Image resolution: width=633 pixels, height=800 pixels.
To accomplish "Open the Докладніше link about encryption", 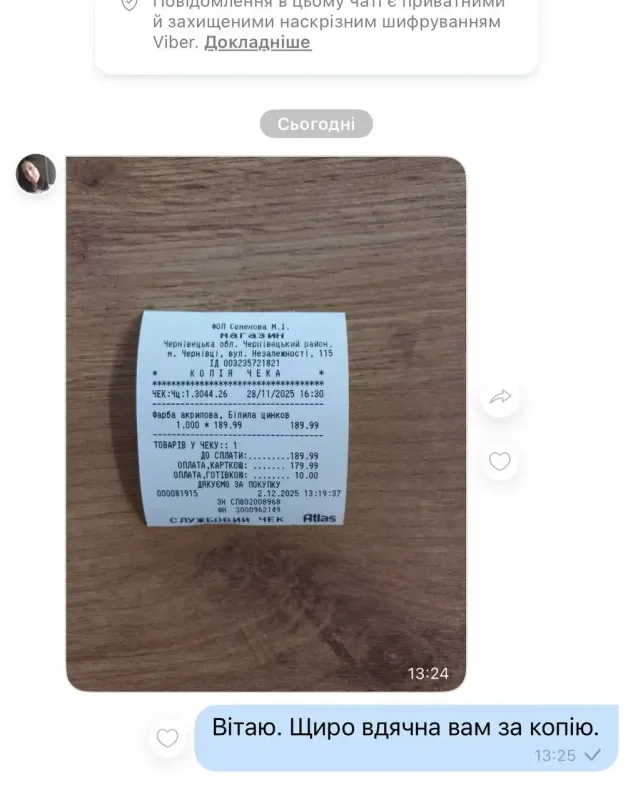I will click(x=258, y=42).
